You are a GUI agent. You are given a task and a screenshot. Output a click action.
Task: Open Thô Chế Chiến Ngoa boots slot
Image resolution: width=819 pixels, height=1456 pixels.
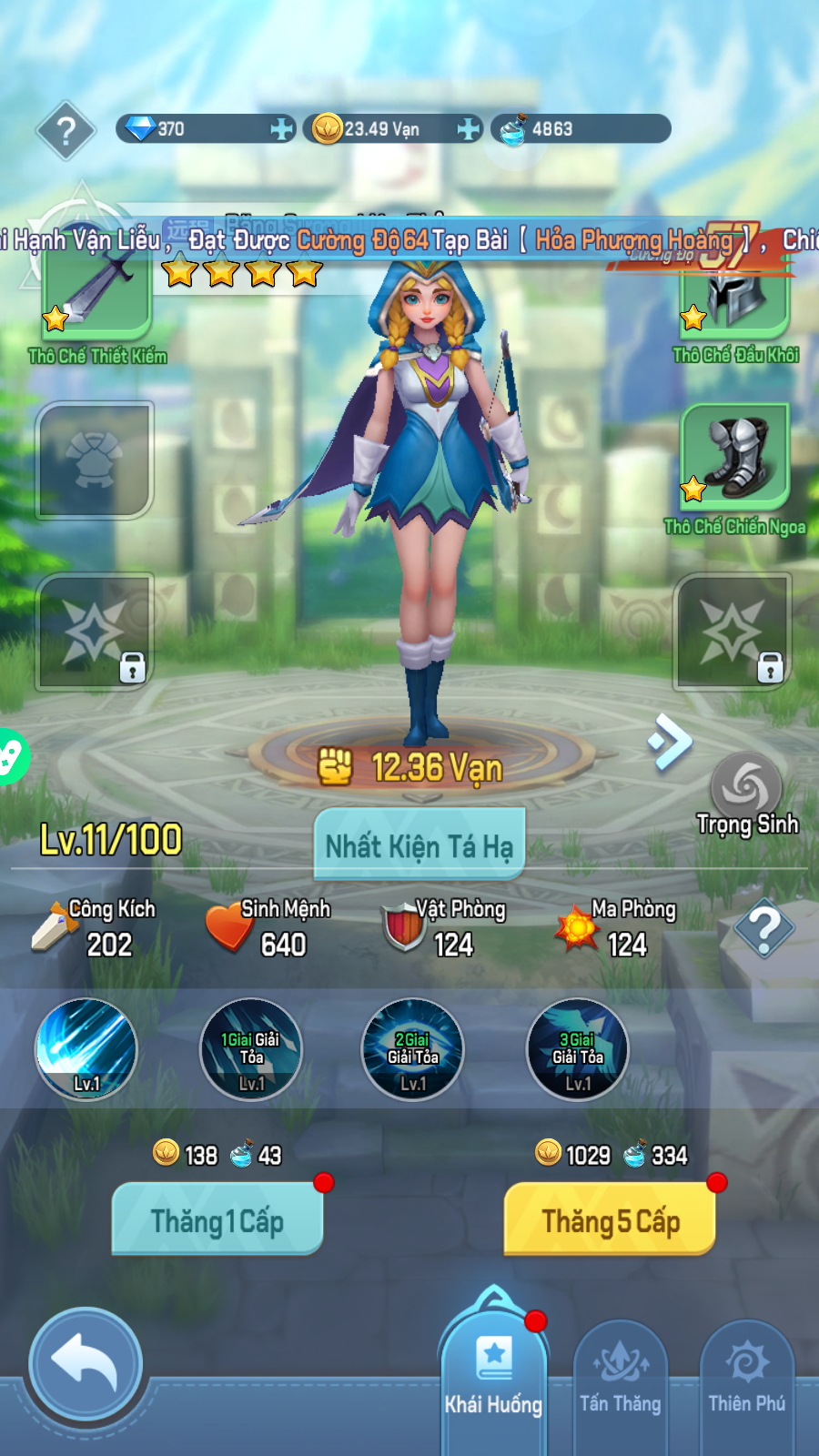[733, 457]
